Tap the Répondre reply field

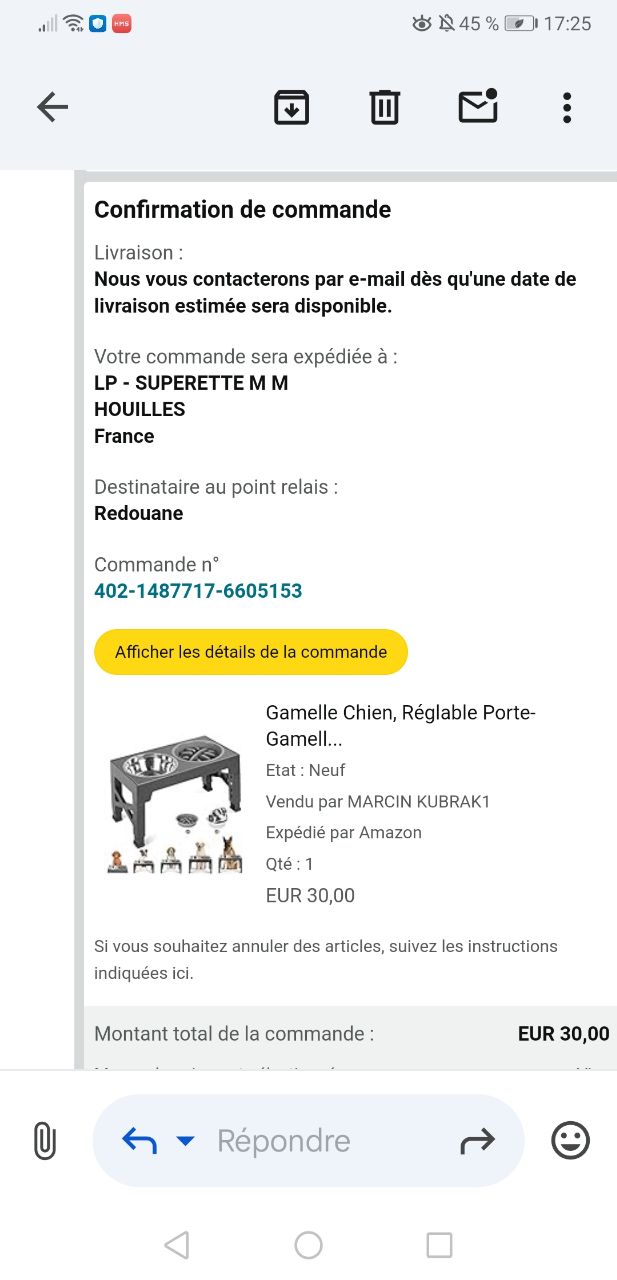point(300,1141)
